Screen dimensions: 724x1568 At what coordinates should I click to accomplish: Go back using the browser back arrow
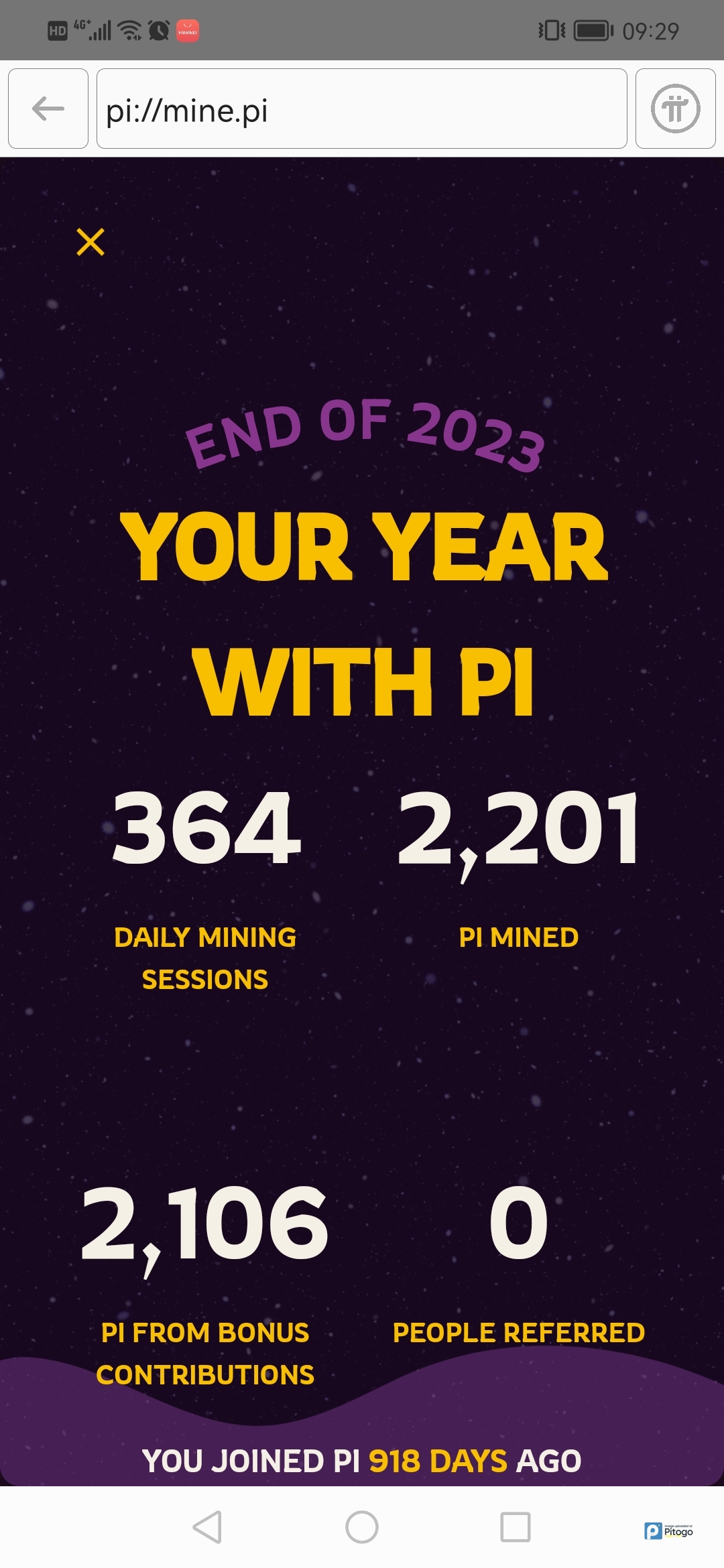tap(48, 109)
